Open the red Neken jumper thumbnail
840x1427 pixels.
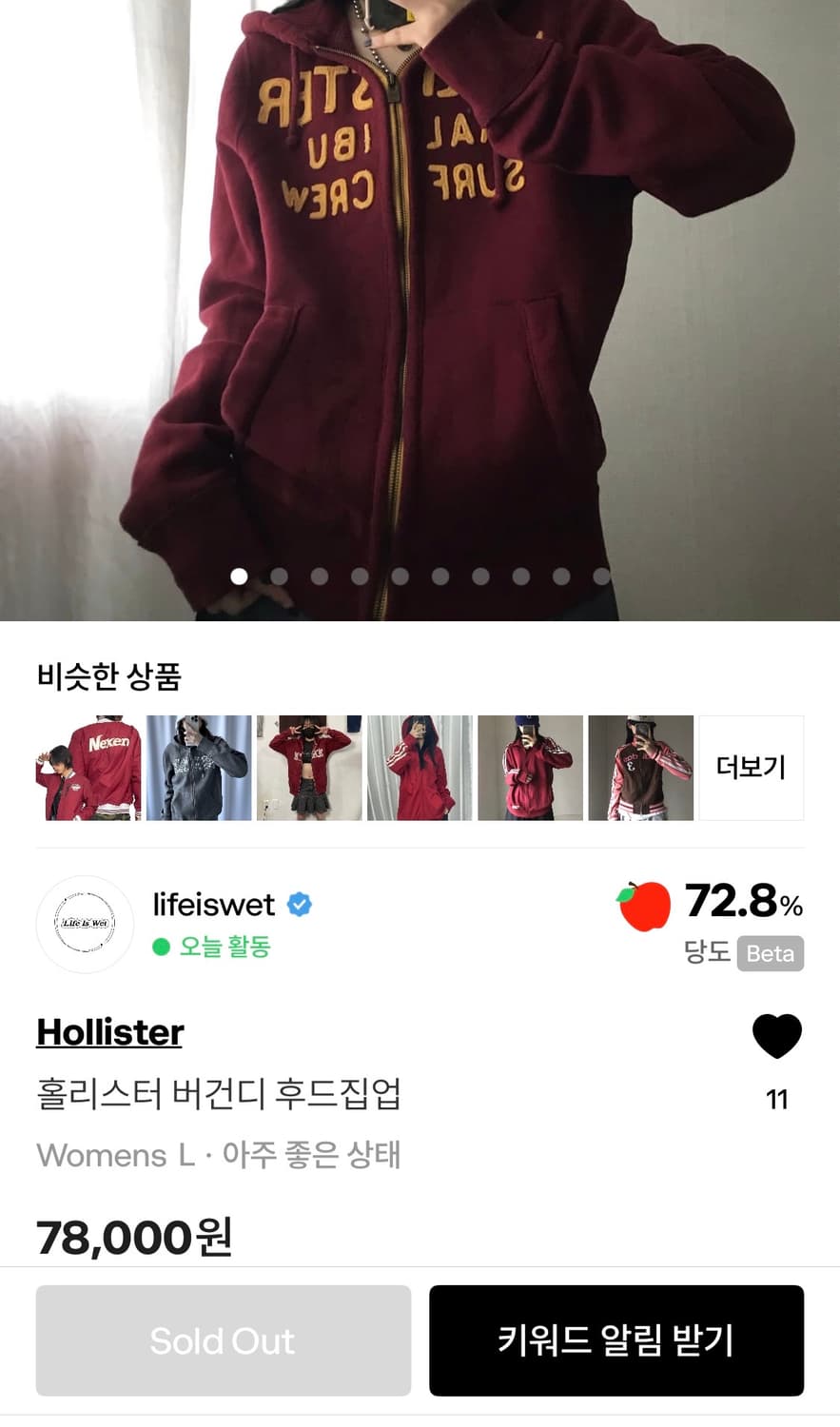(x=88, y=768)
